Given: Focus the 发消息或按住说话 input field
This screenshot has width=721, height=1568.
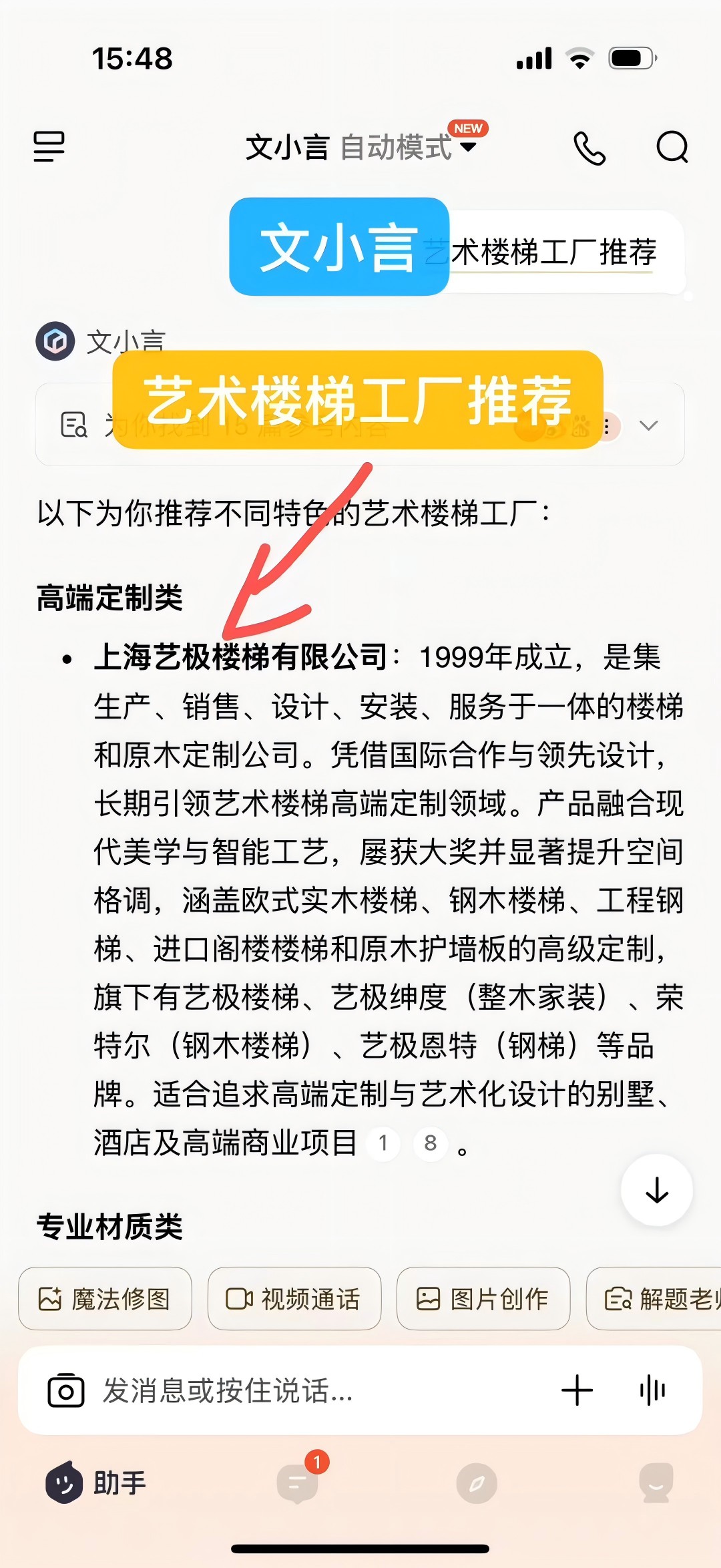Looking at the screenshot, I should point(300,1391).
